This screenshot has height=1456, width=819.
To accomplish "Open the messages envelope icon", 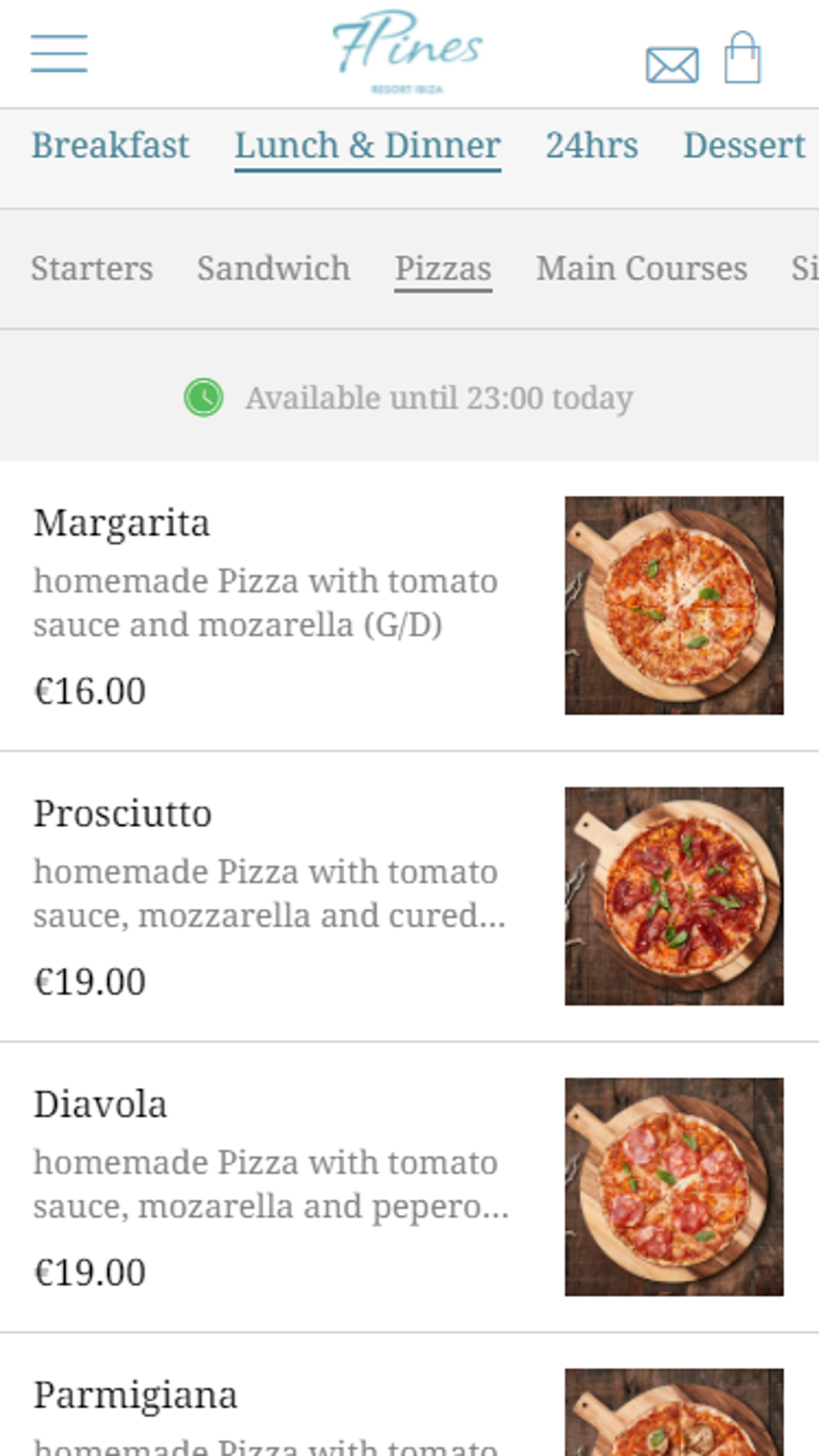I will pos(672,66).
